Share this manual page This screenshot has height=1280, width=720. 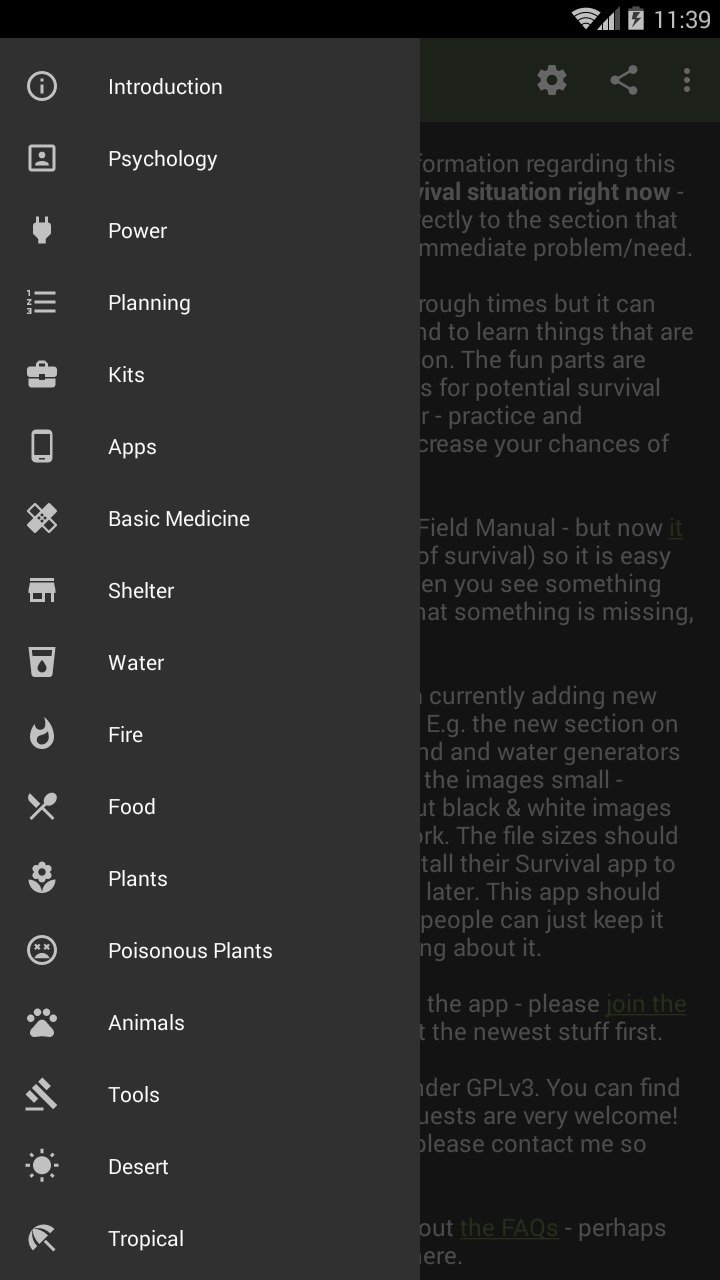tap(624, 81)
